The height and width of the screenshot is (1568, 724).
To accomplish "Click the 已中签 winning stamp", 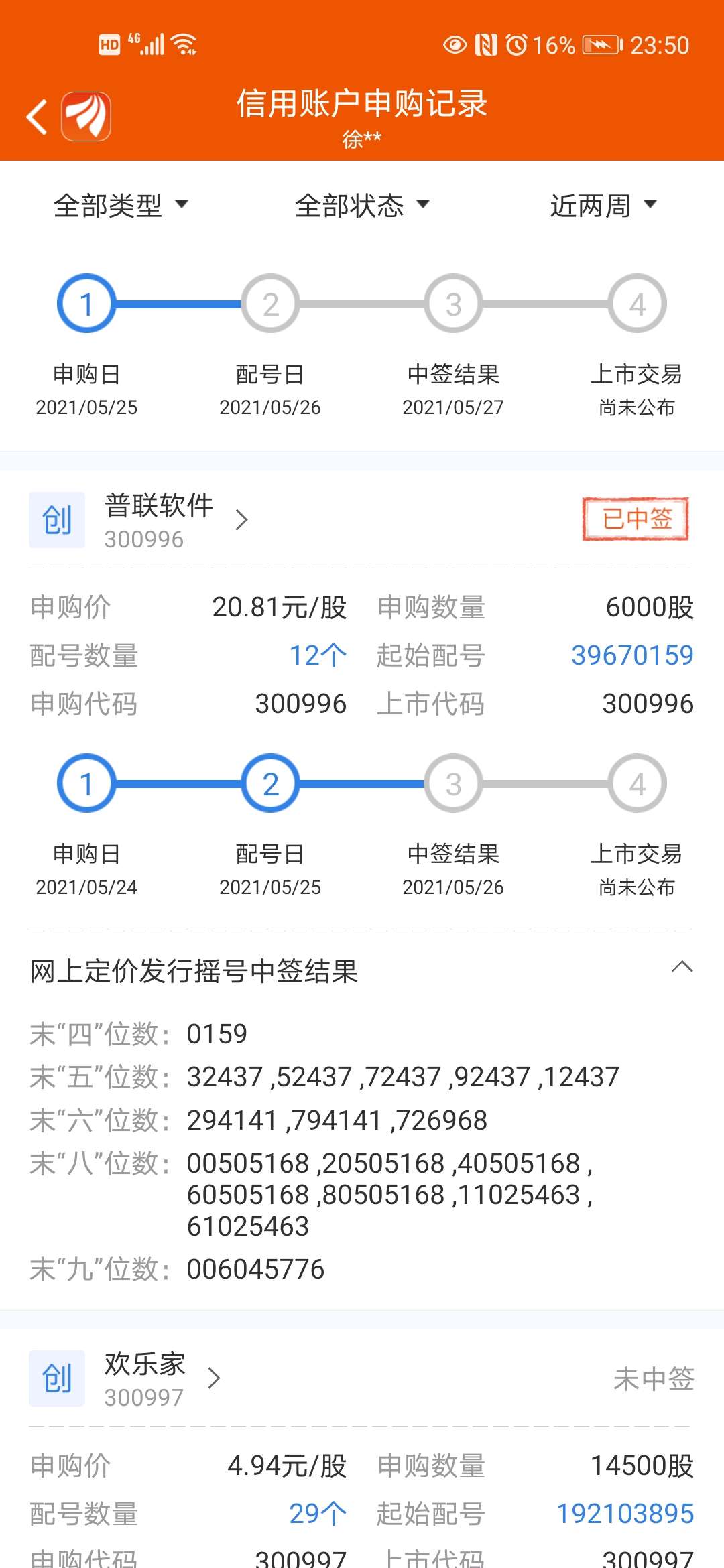I will pos(637,517).
